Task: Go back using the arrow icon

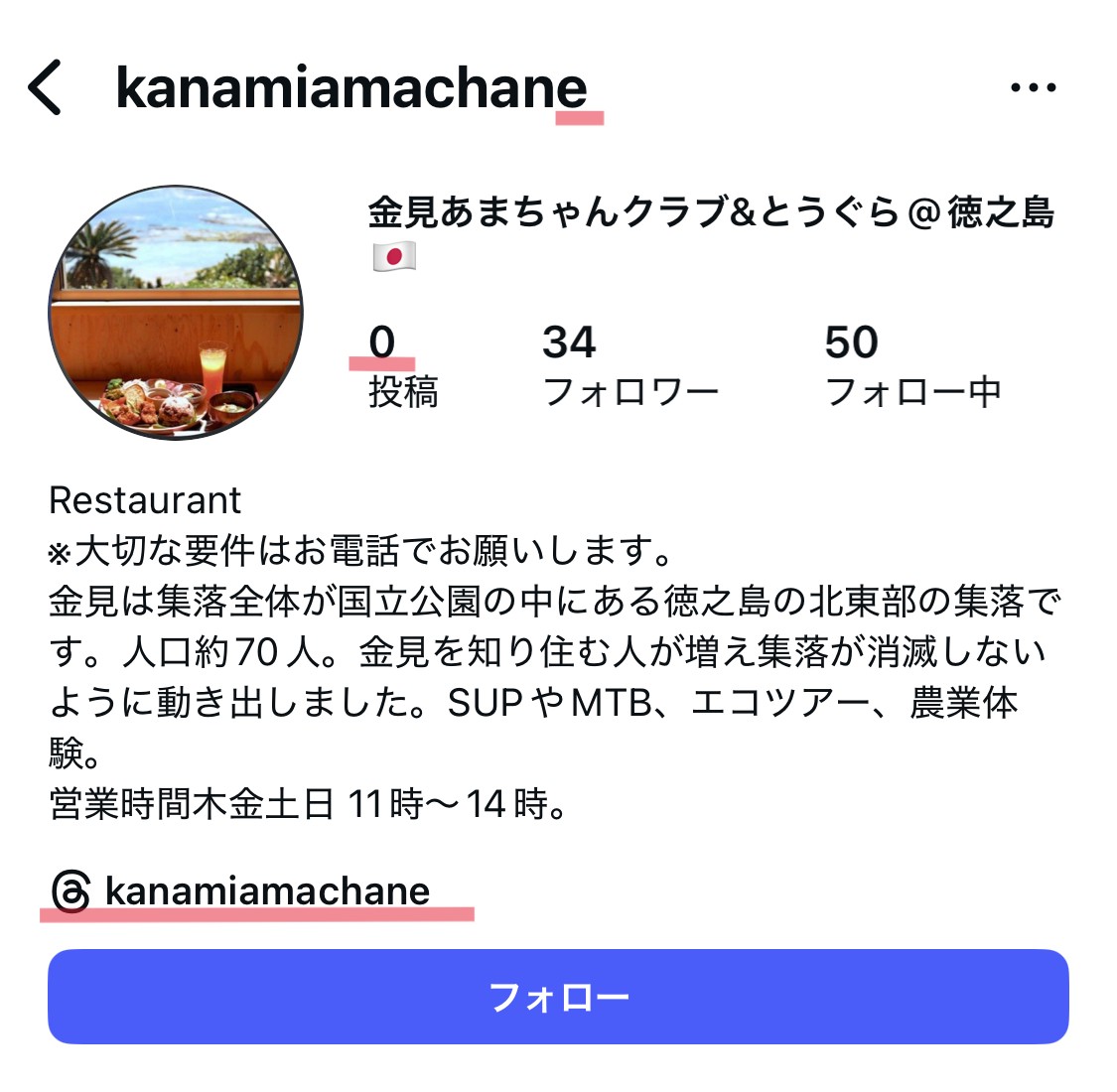Action: point(46,87)
